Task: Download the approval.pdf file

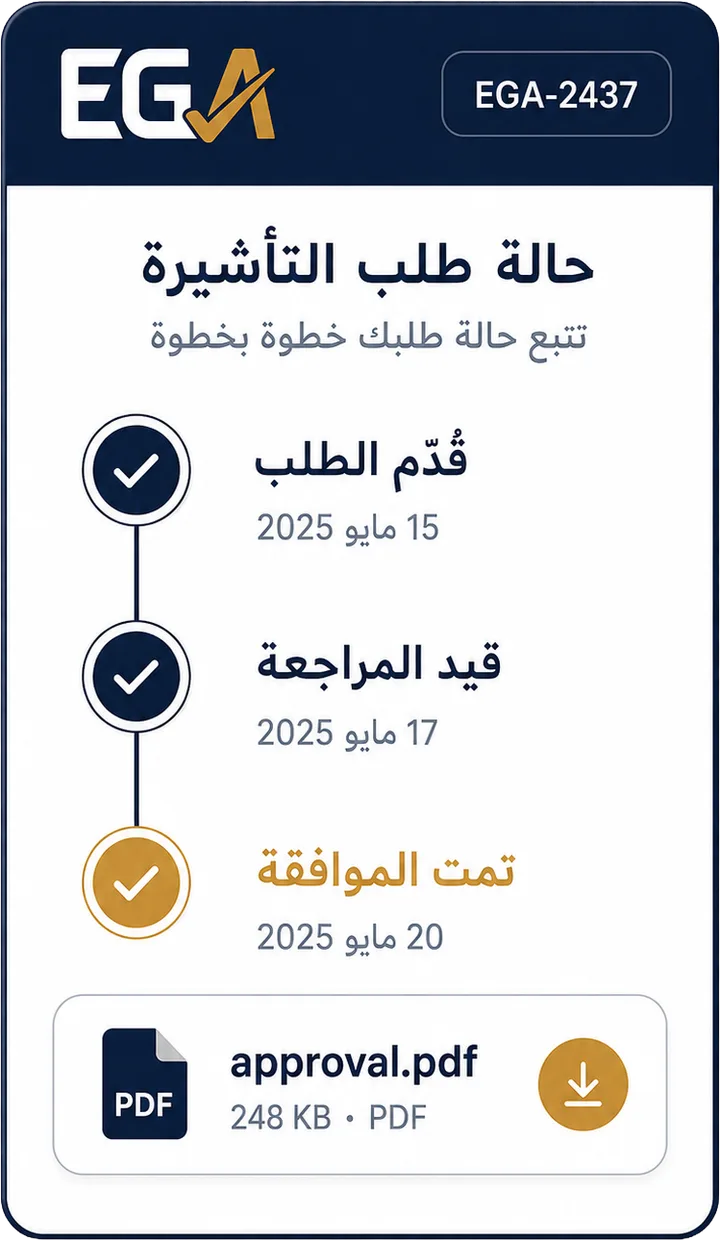Action: [582, 1084]
